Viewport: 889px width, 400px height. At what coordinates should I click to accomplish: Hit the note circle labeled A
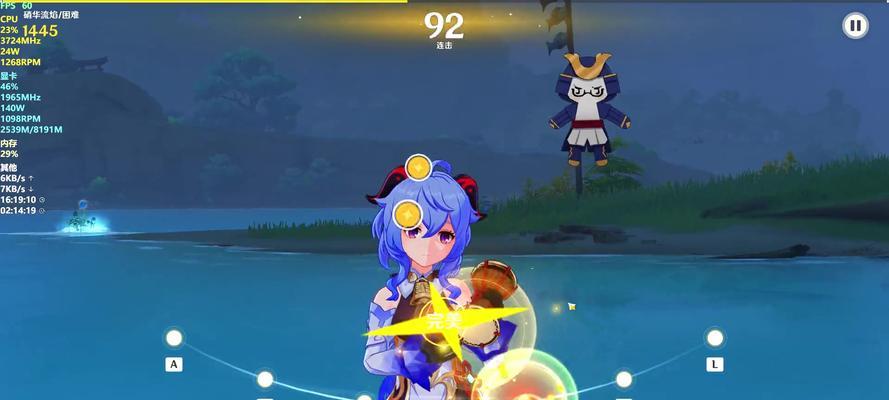[174, 338]
